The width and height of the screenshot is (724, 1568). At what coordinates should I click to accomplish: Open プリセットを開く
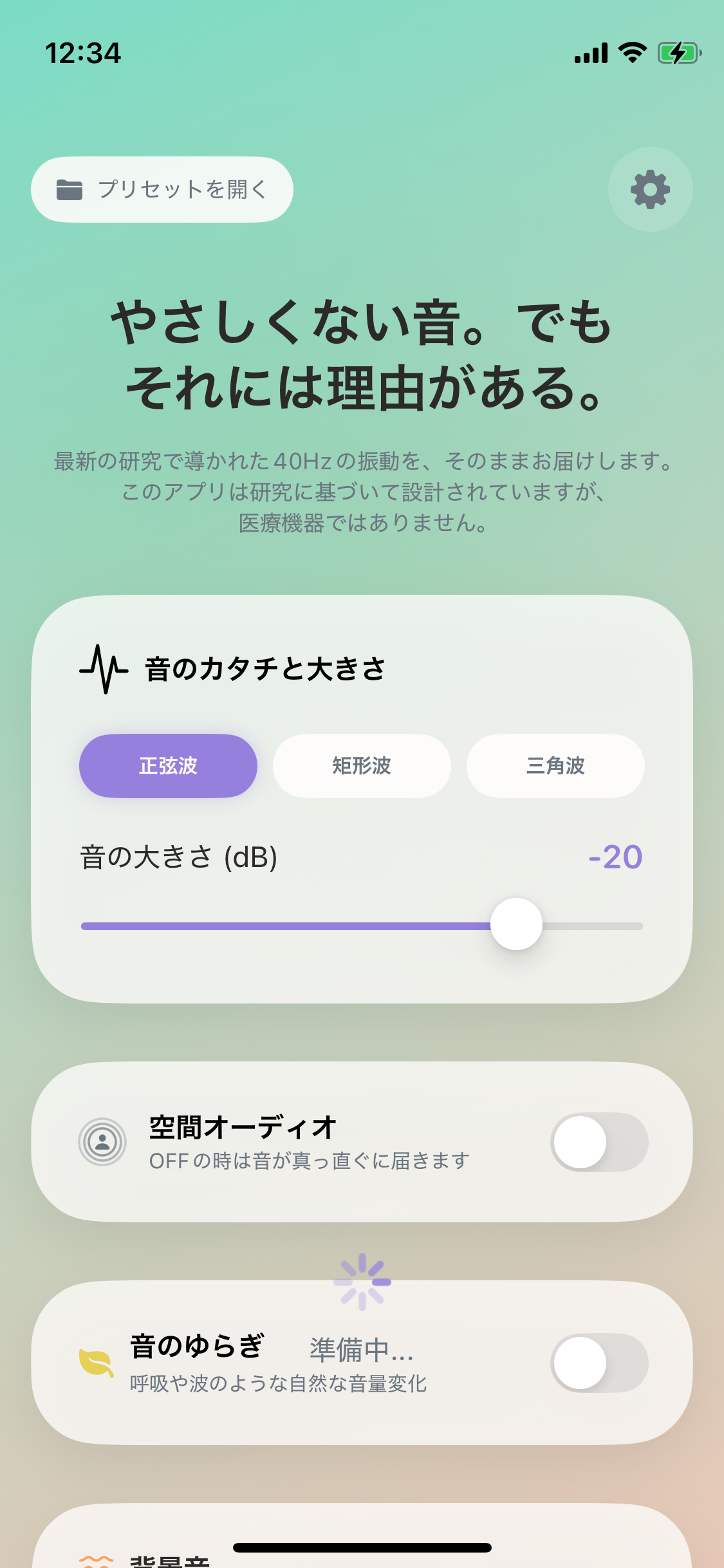(162, 188)
